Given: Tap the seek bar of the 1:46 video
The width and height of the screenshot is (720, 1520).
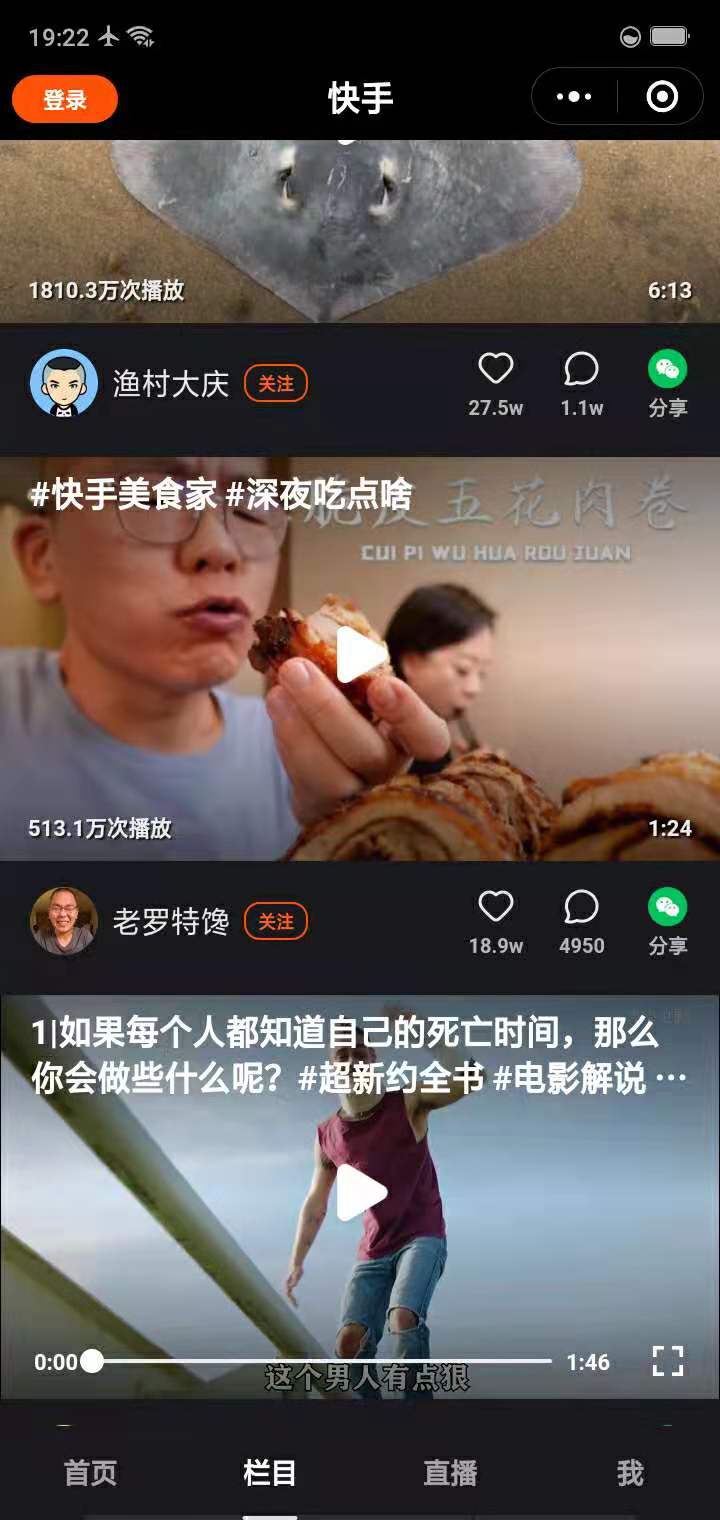Looking at the screenshot, I should pyautogui.click(x=321, y=1361).
